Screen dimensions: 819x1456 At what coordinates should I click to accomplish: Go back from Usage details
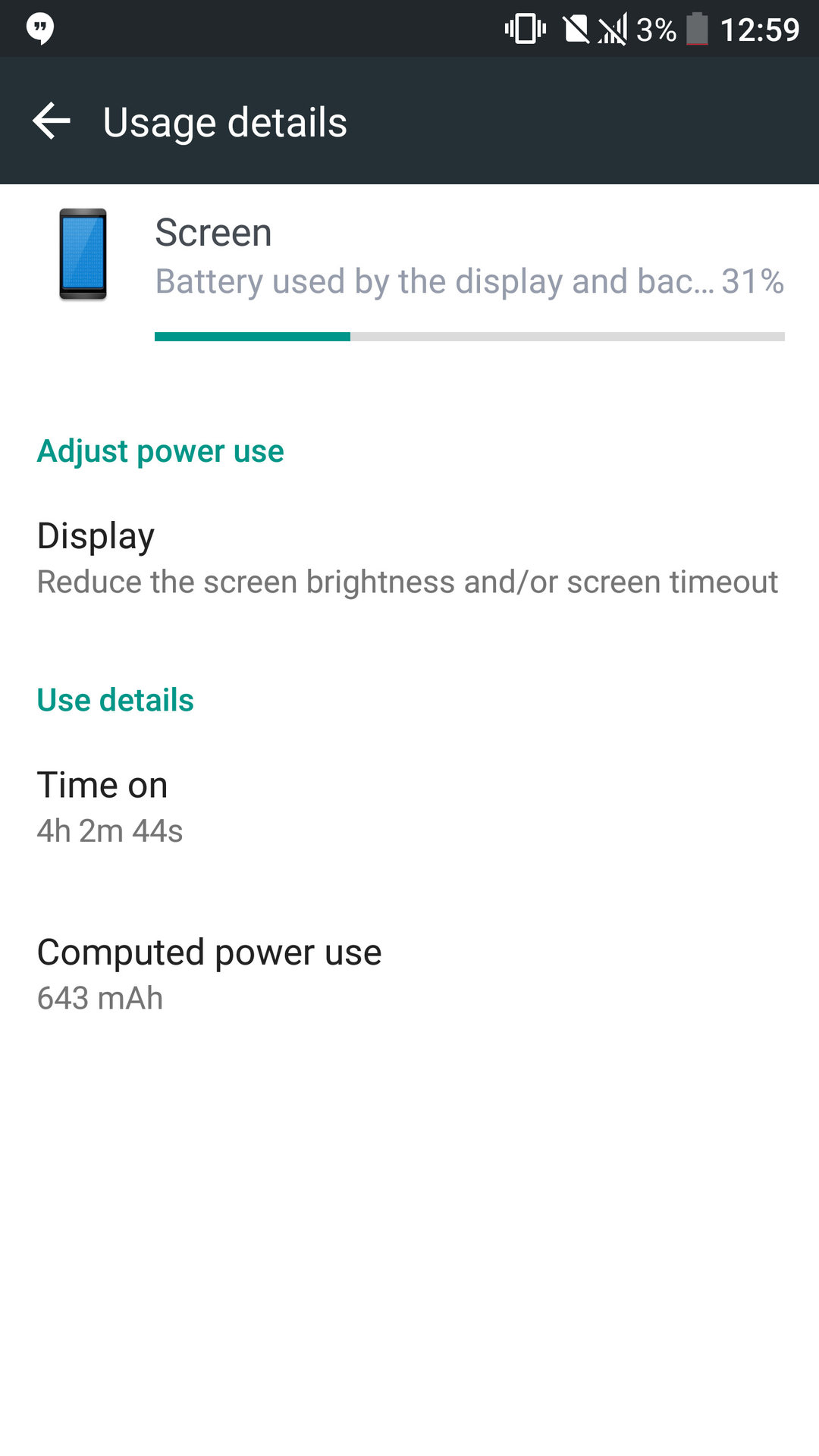tap(52, 121)
